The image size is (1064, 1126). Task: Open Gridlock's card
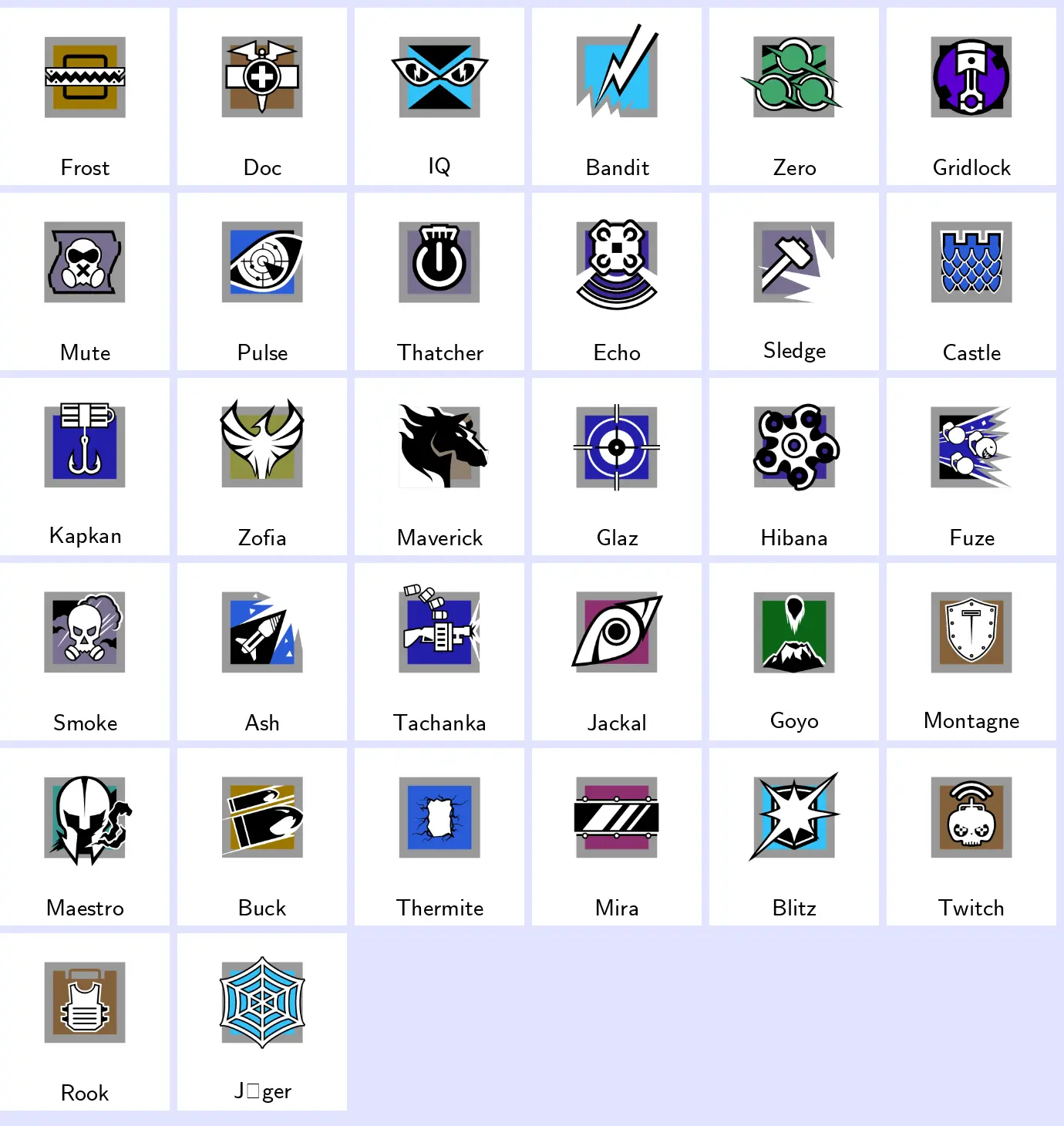pos(971,96)
